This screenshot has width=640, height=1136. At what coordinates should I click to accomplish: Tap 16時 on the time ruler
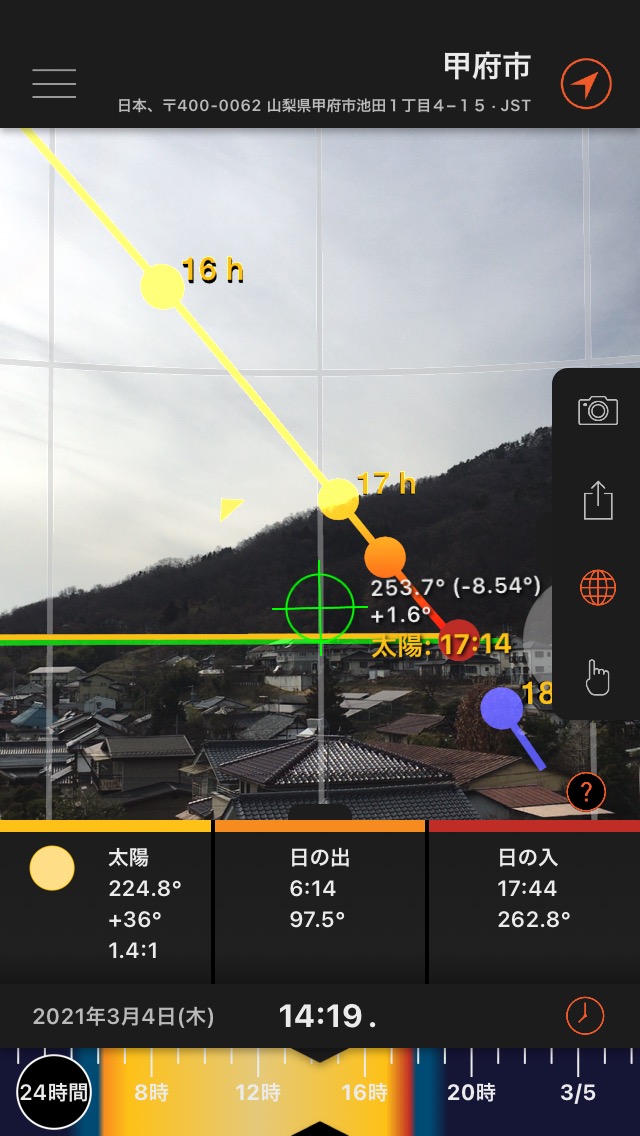(364, 1093)
